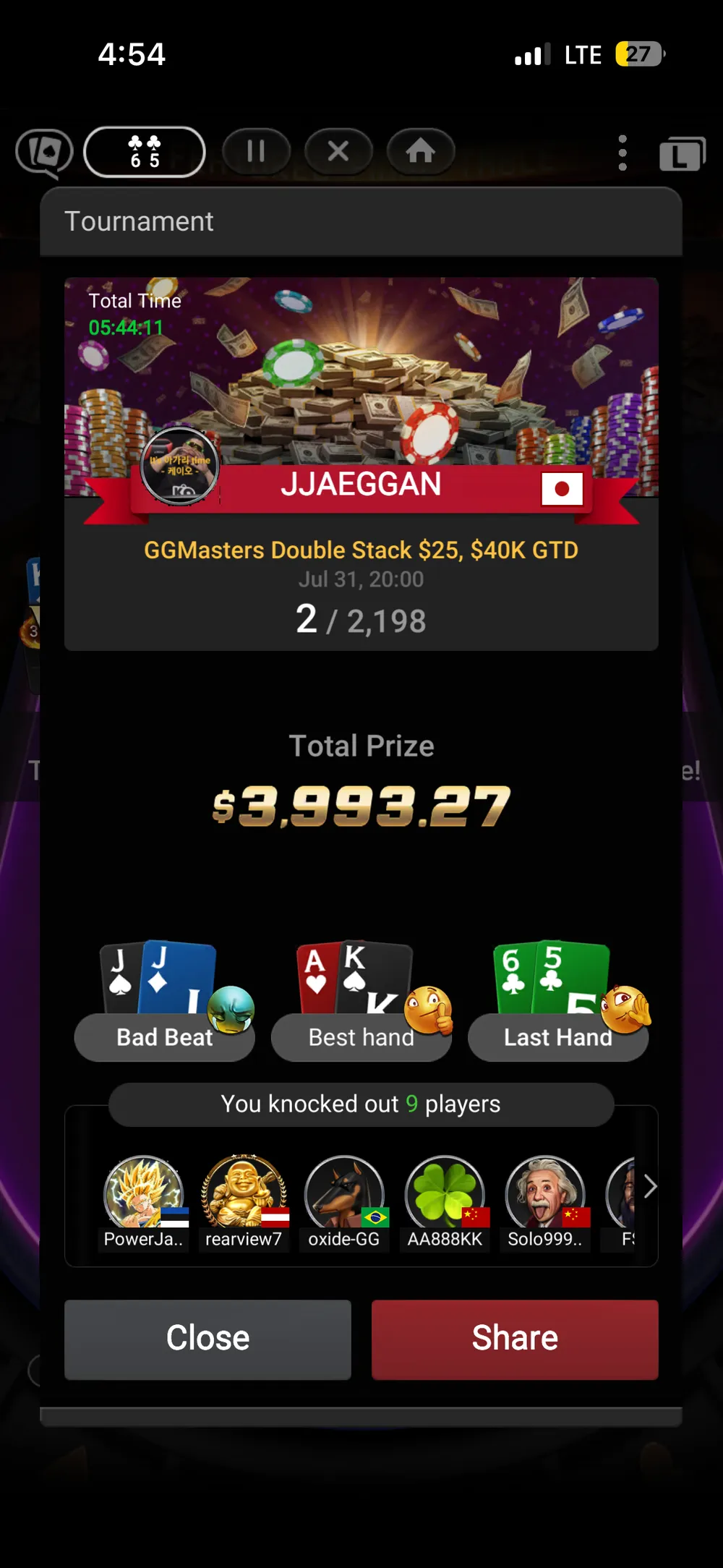Show more knocked out players arrow
Screen dimensions: 723x1568
pos(649,1186)
